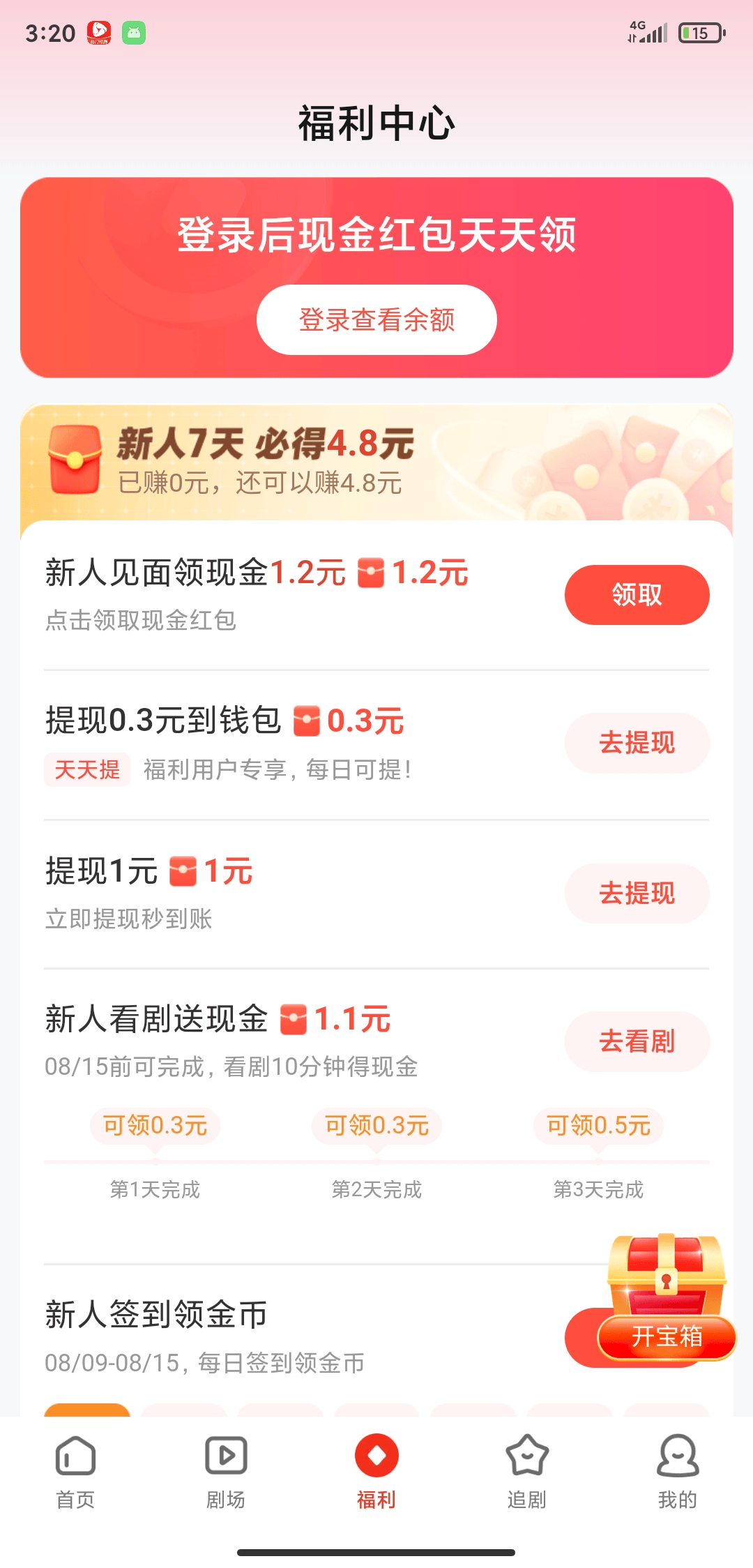The width and height of the screenshot is (753, 1568).
Task: Click the red envelope icon on 新人7天 banner
Action: (70, 462)
